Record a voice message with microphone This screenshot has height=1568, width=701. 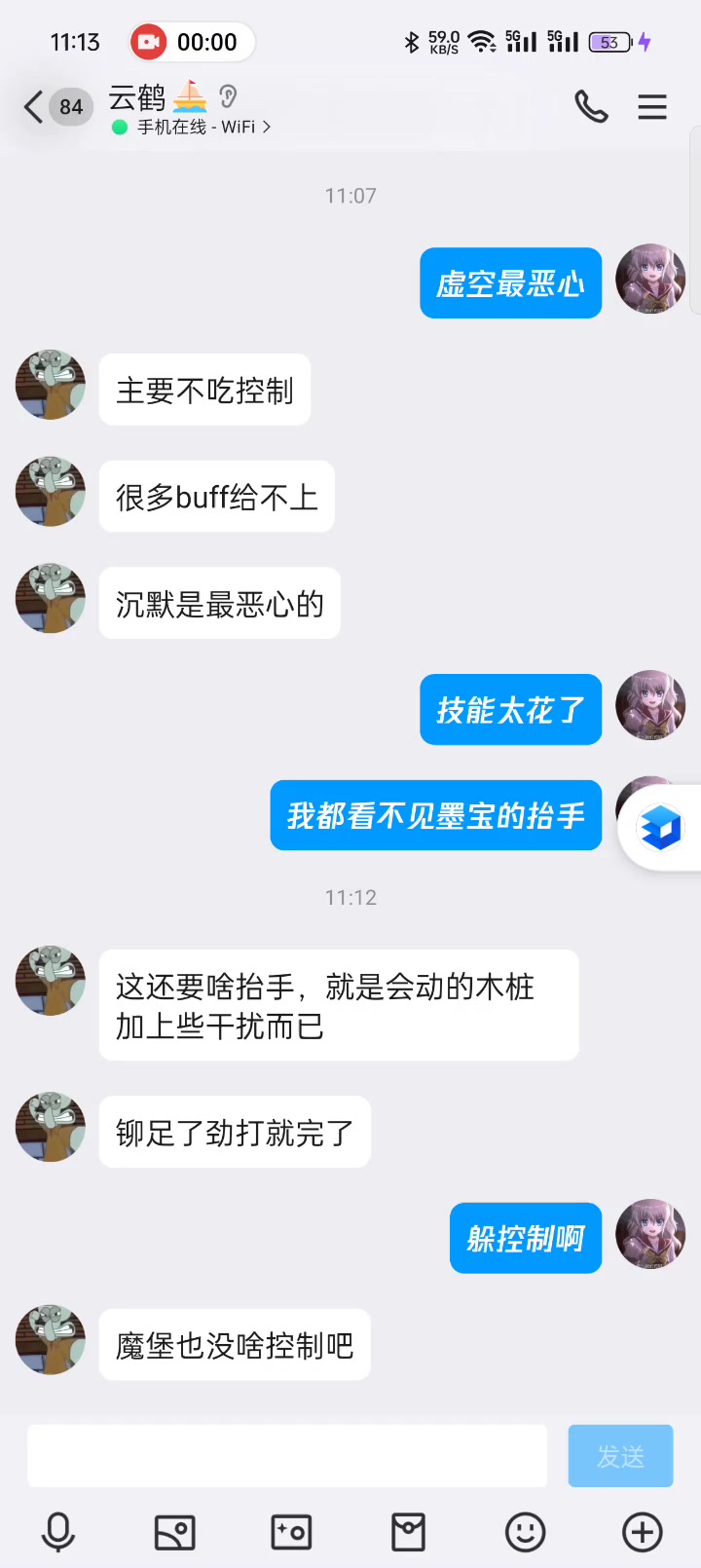pos(58,1532)
